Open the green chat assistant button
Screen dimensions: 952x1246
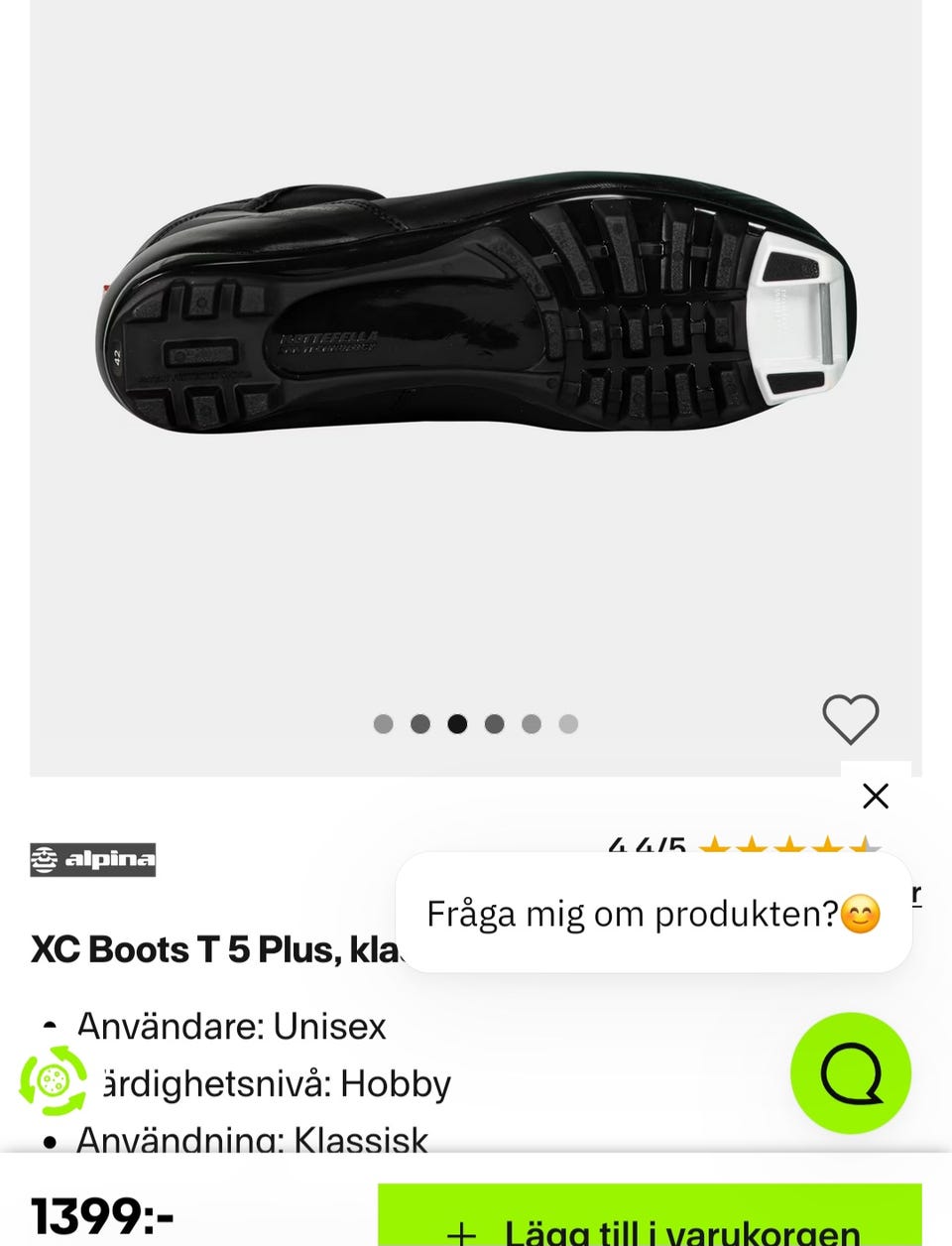[x=850, y=1072]
